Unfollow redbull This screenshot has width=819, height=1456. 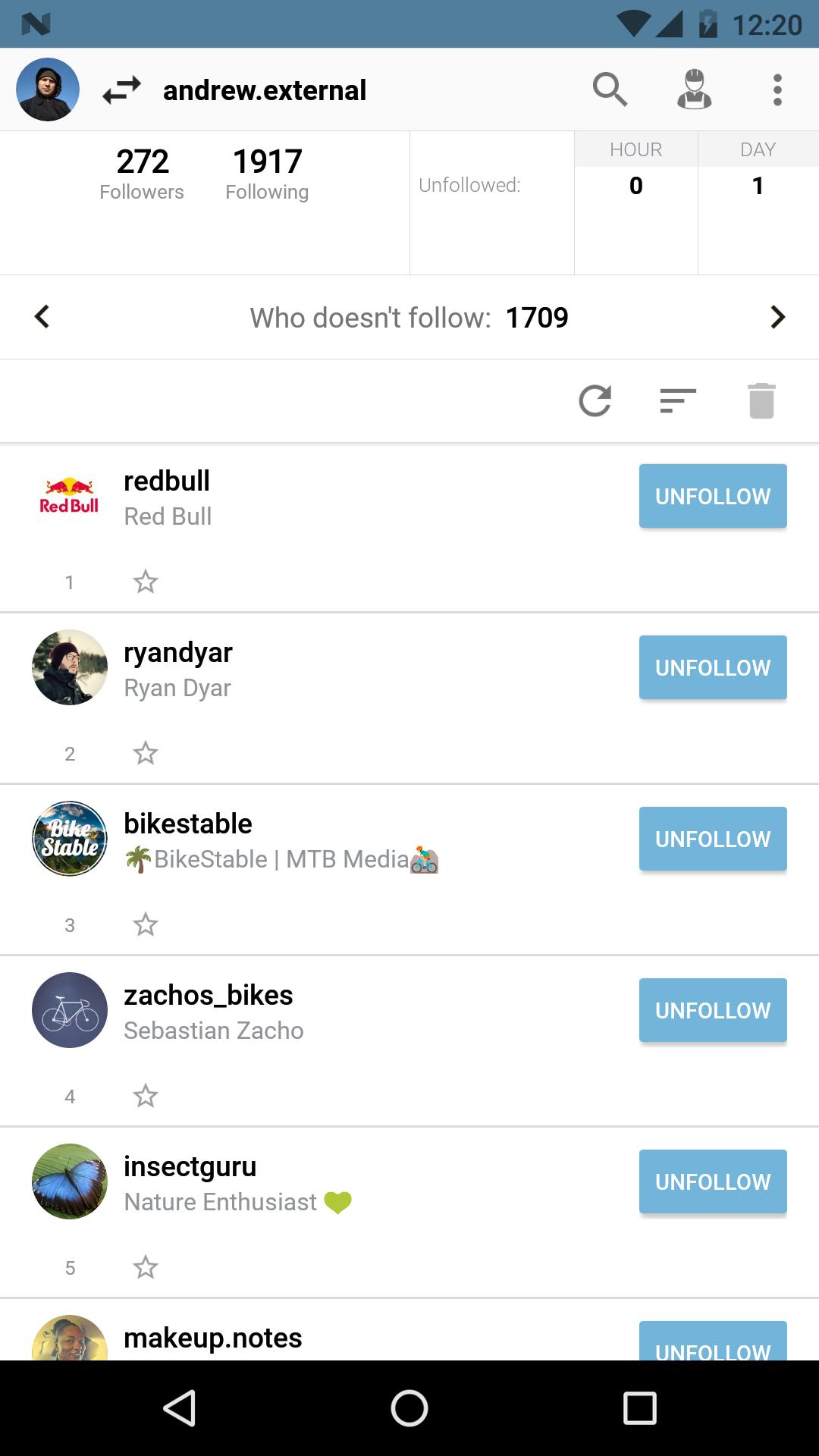pos(713,496)
